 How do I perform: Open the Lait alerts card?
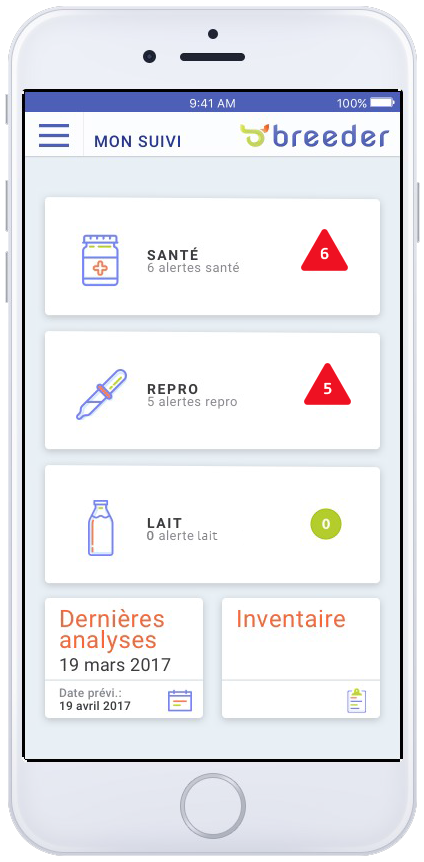212,525
